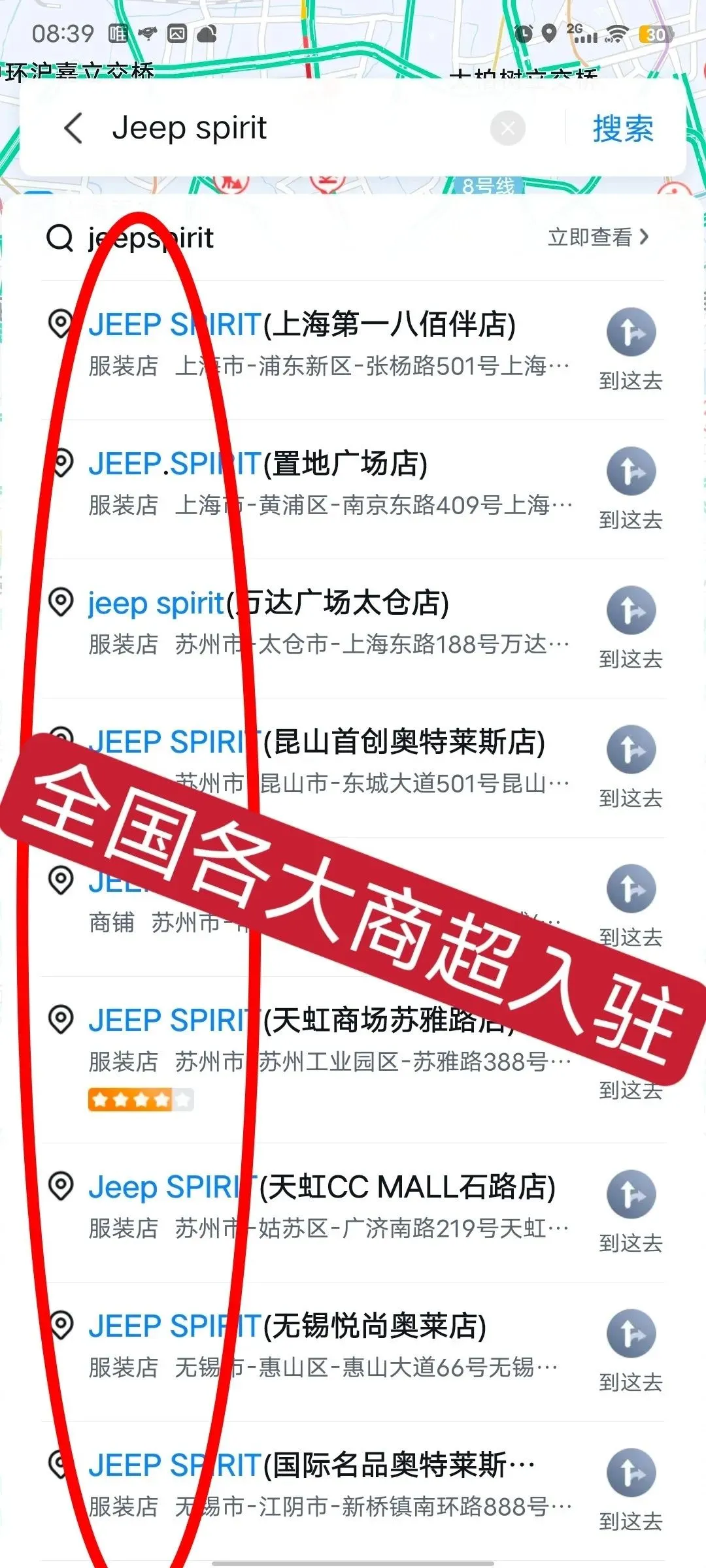Go back from the search screen
This screenshot has height=1568, width=706.
[73, 128]
